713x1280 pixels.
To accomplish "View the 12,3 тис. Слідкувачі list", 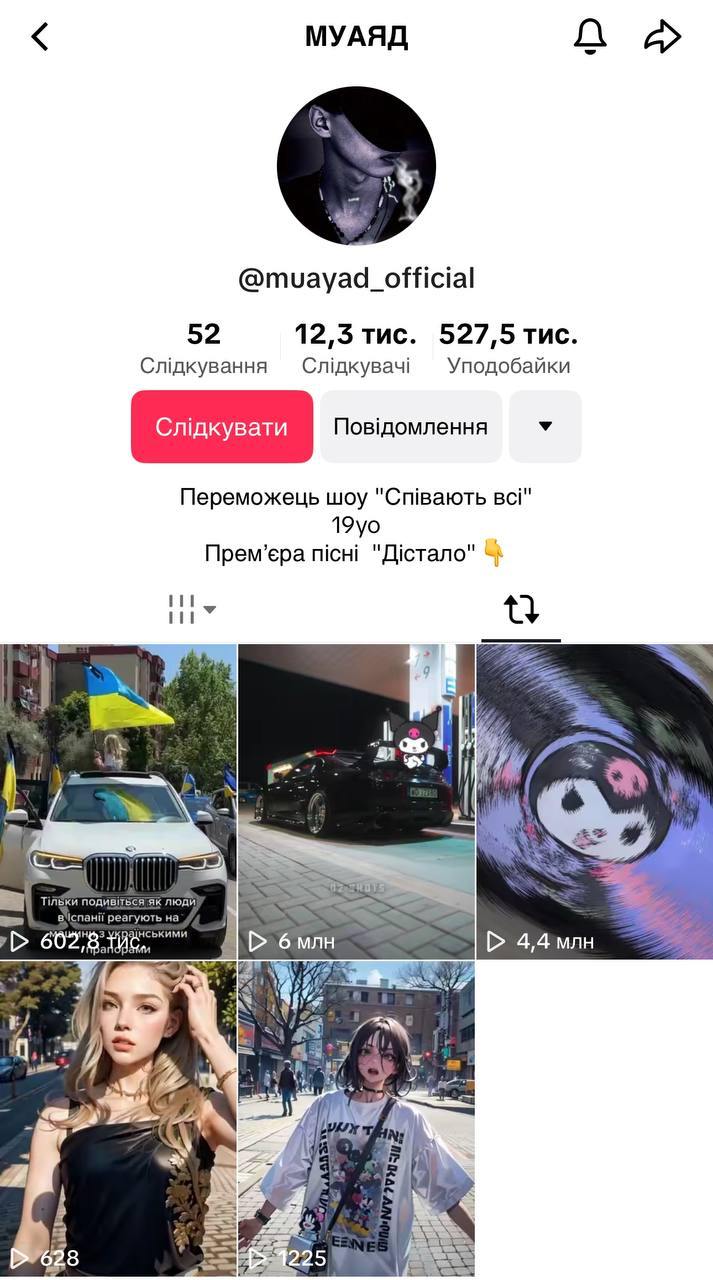I will click(356, 348).
